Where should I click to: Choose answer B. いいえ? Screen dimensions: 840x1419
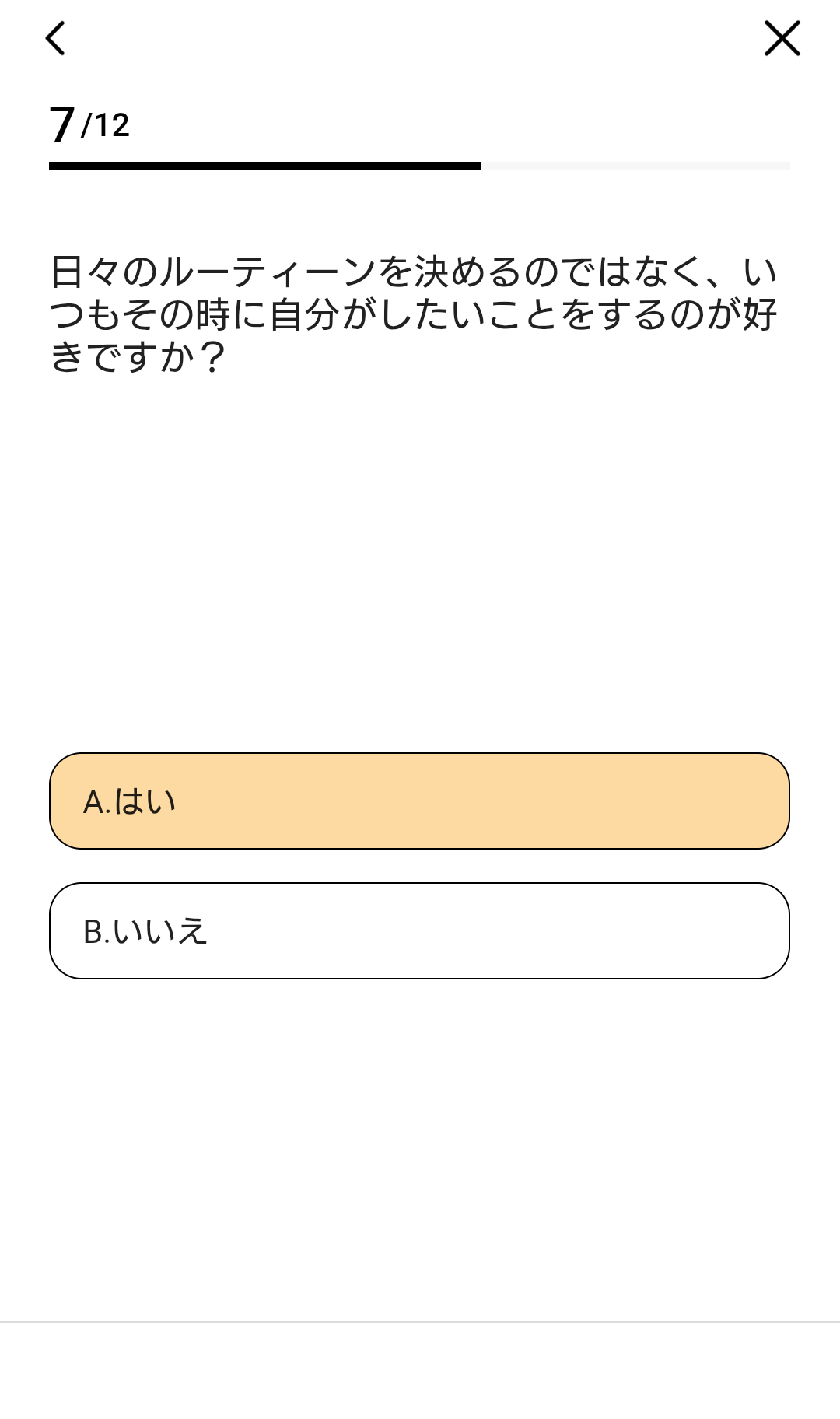pos(419,930)
